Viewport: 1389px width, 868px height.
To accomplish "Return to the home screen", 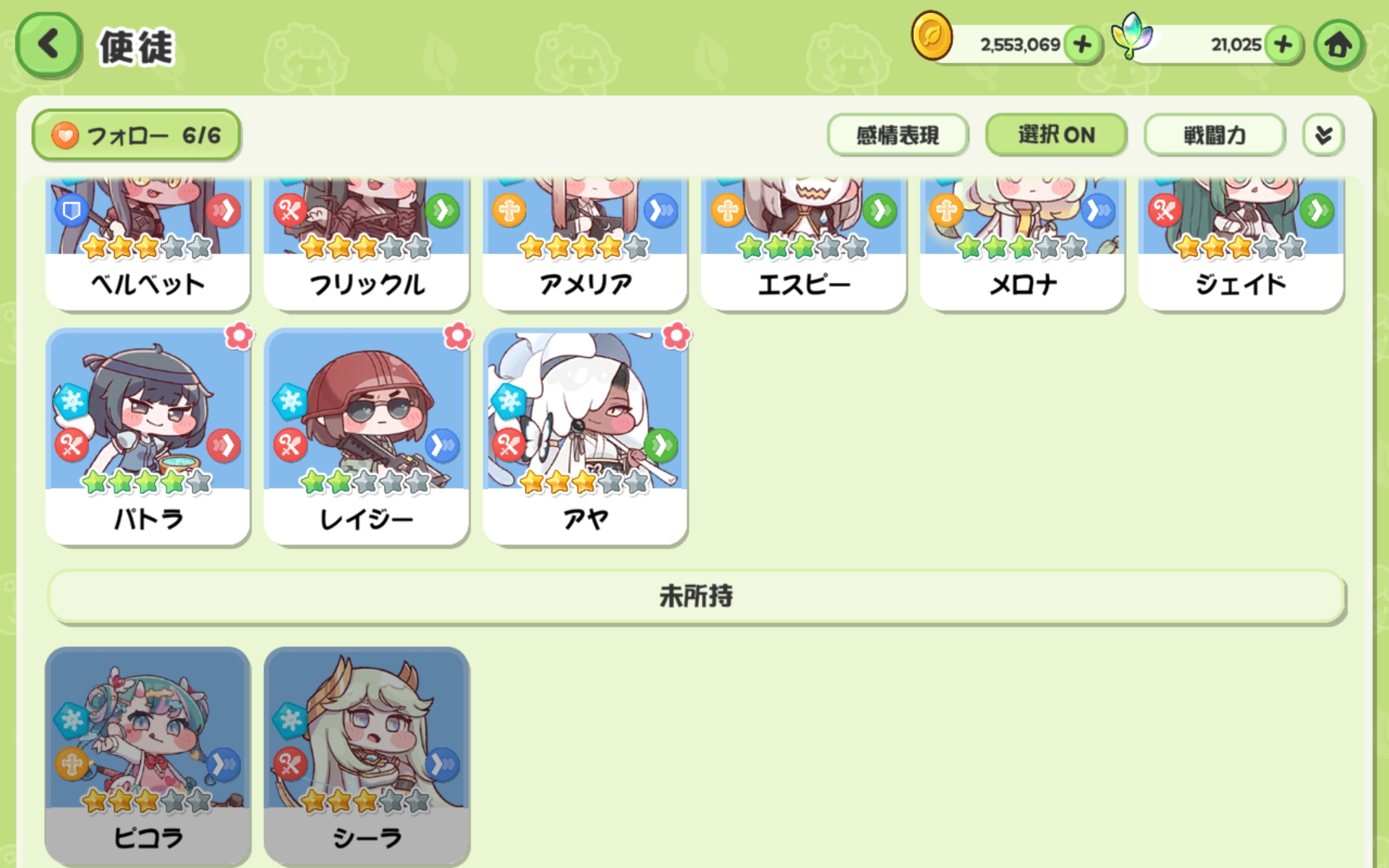I will 1338,45.
